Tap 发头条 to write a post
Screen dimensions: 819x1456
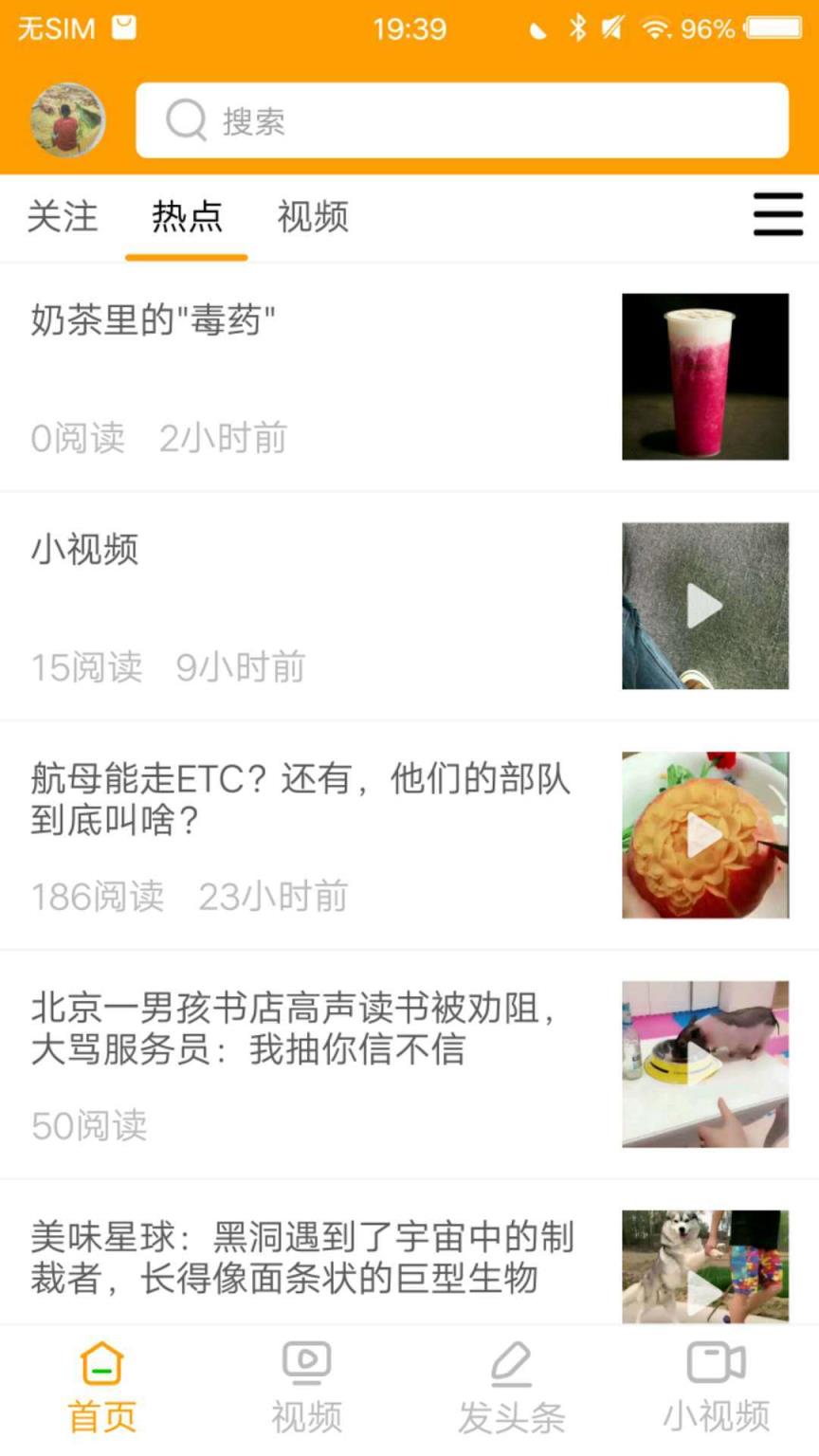click(x=512, y=1389)
